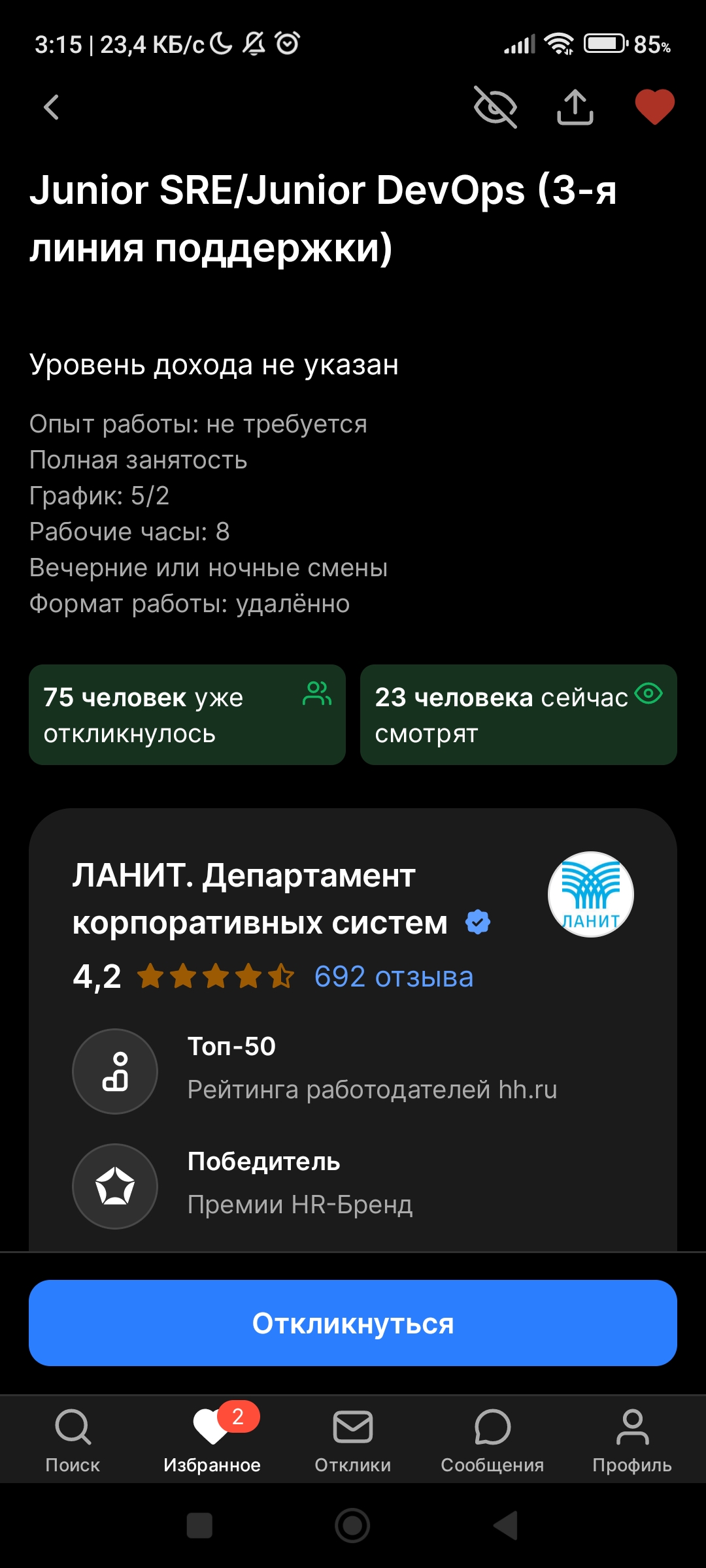Open the ЛАНИТ employer company card
The image size is (706, 1568).
(x=244, y=899)
